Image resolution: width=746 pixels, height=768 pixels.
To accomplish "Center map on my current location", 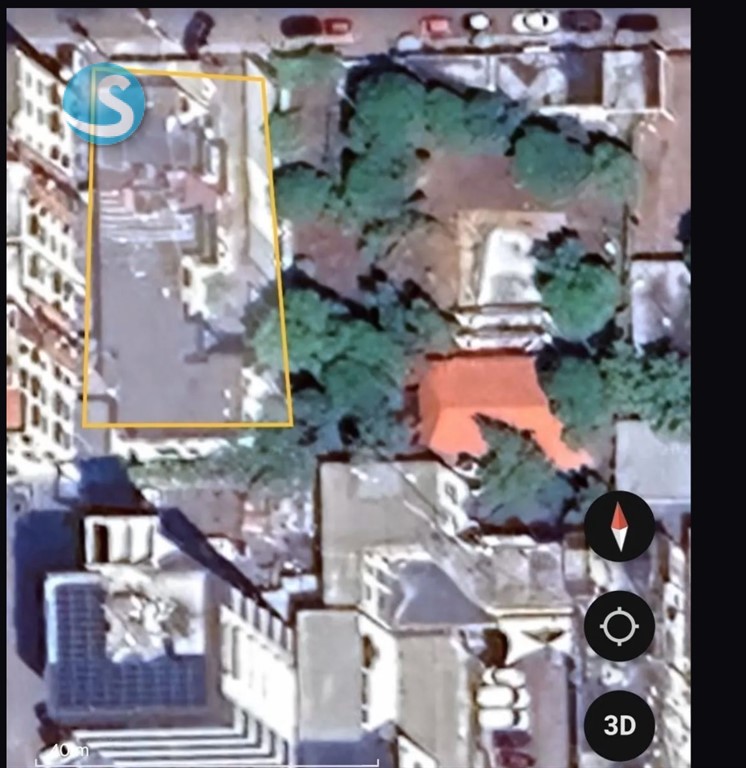I will (619, 627).
